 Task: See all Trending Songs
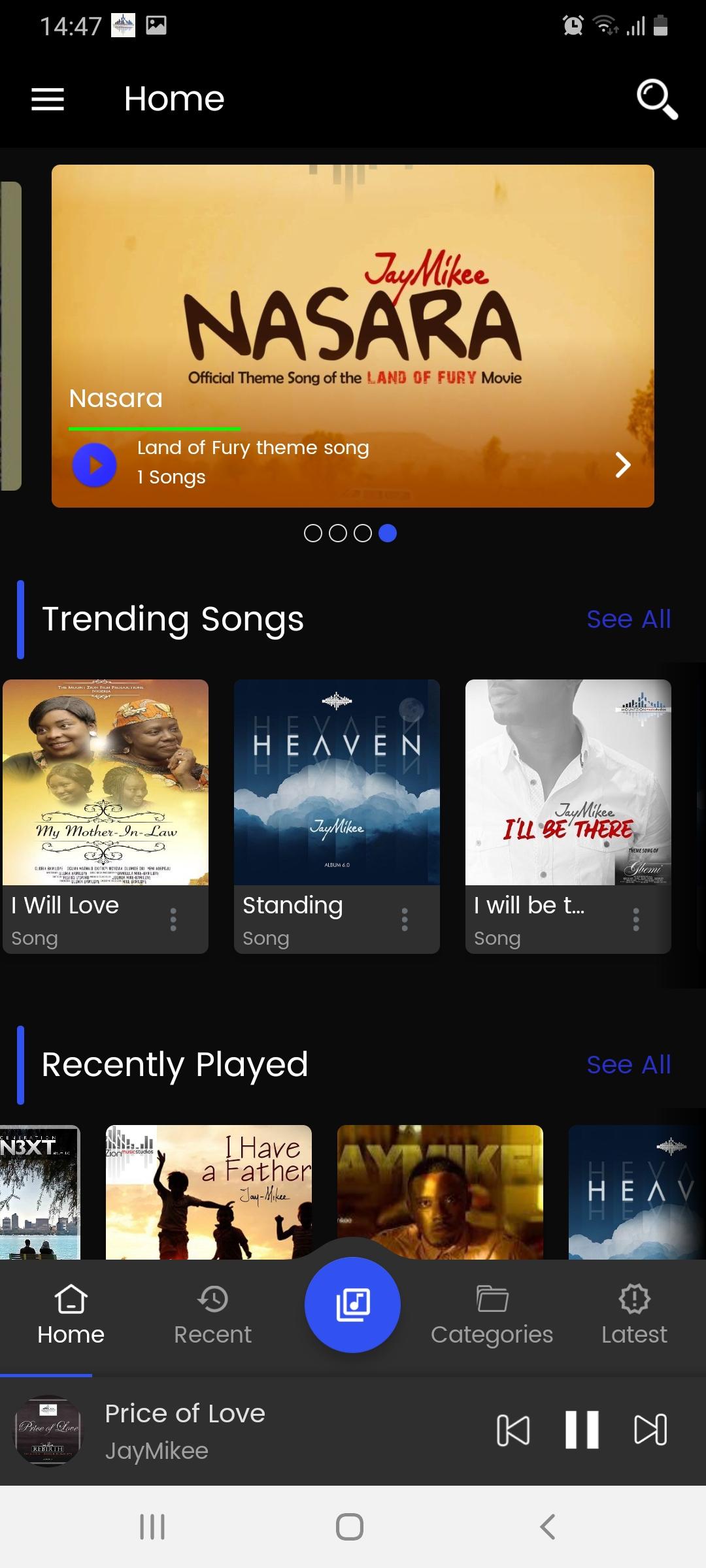tap(628, 619)
